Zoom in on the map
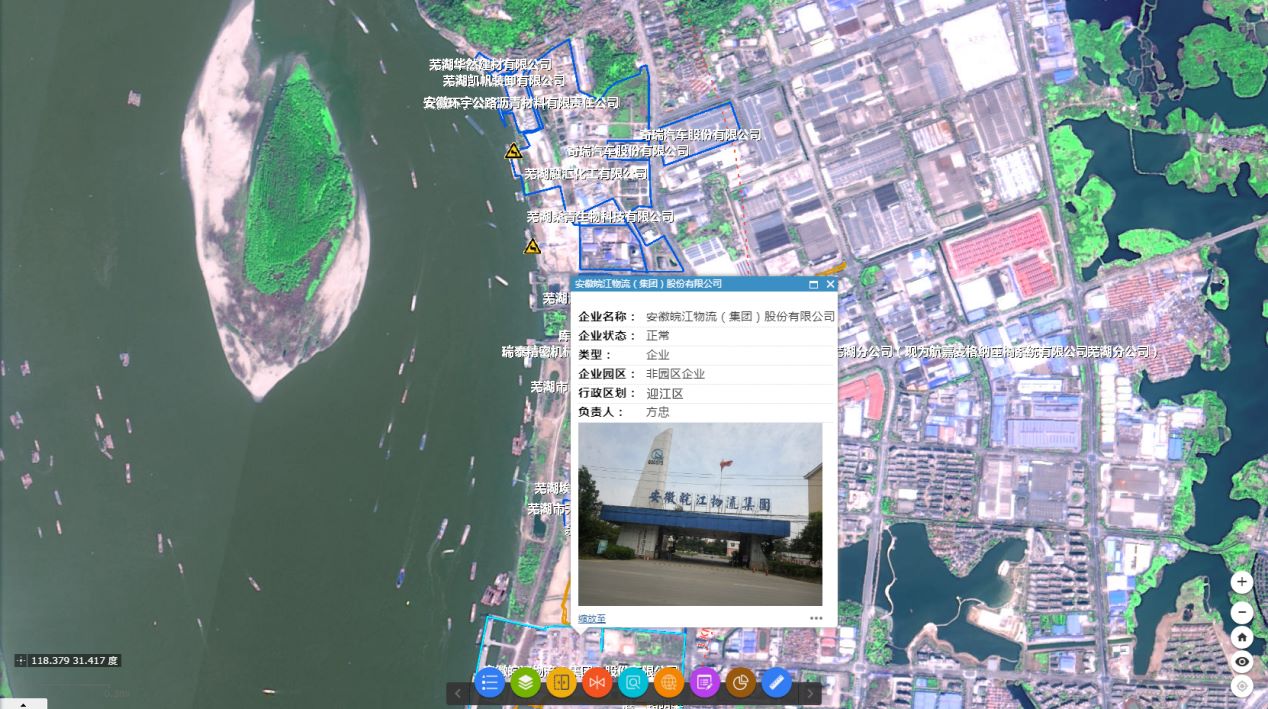This screenshot has width=1268, height=709. (x=1242, y=582)
